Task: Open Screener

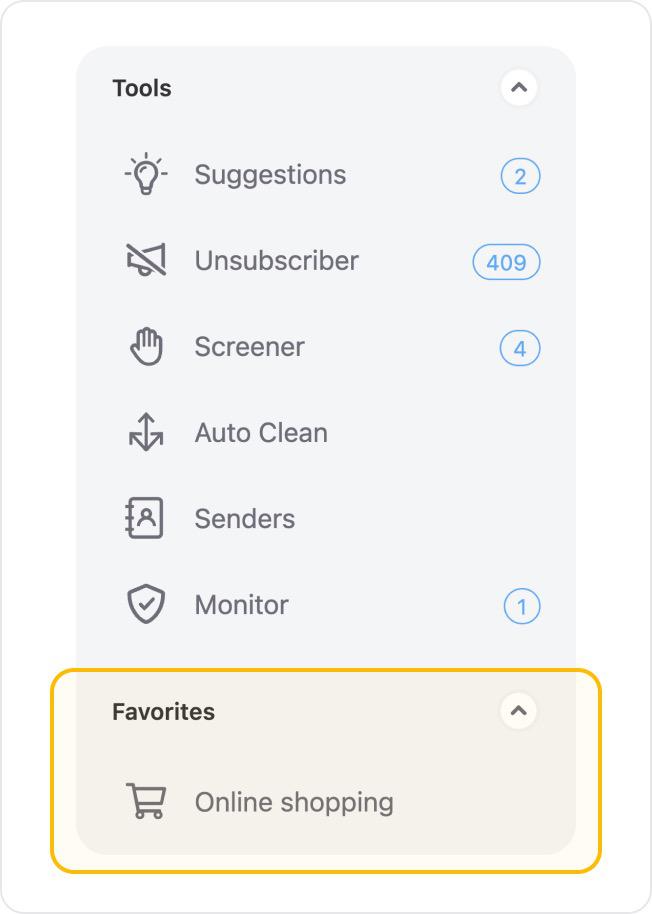Action: pos(249,347)
